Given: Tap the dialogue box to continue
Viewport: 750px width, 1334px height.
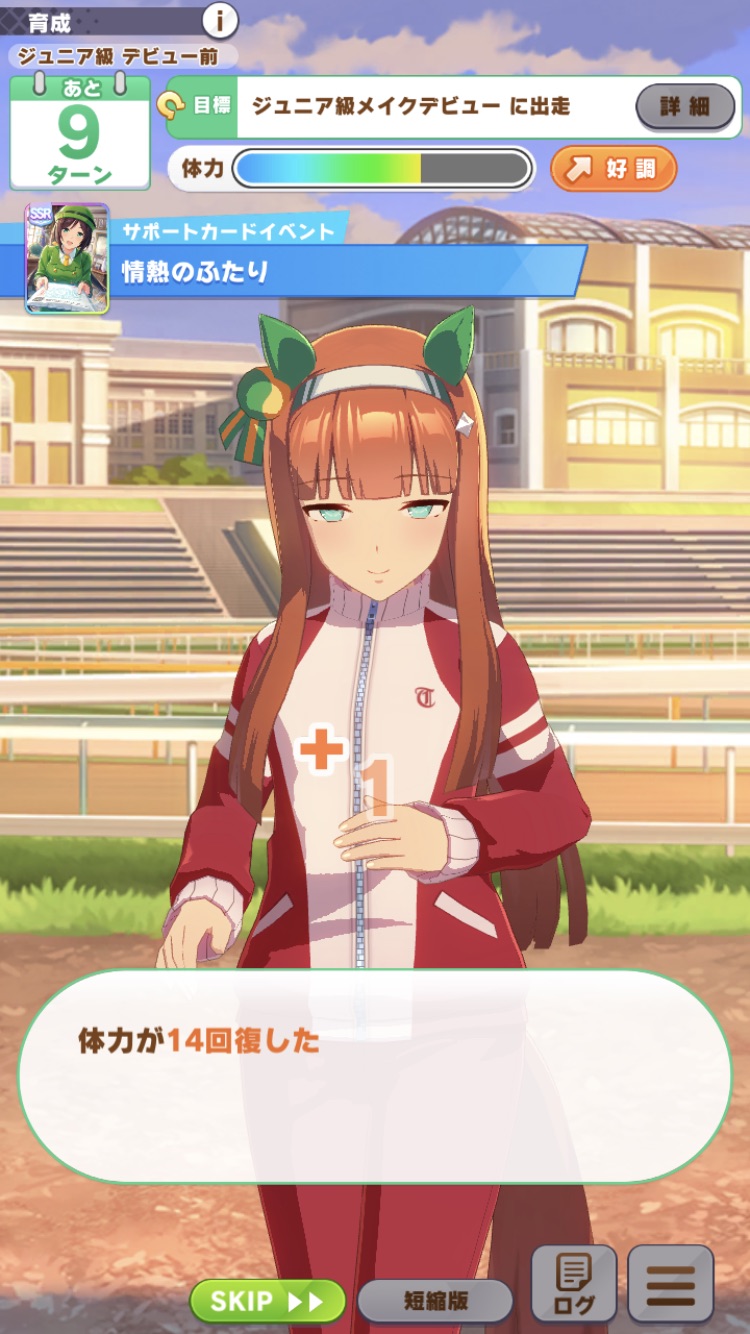Looking at the screenshot, I should coord(375,1075).
